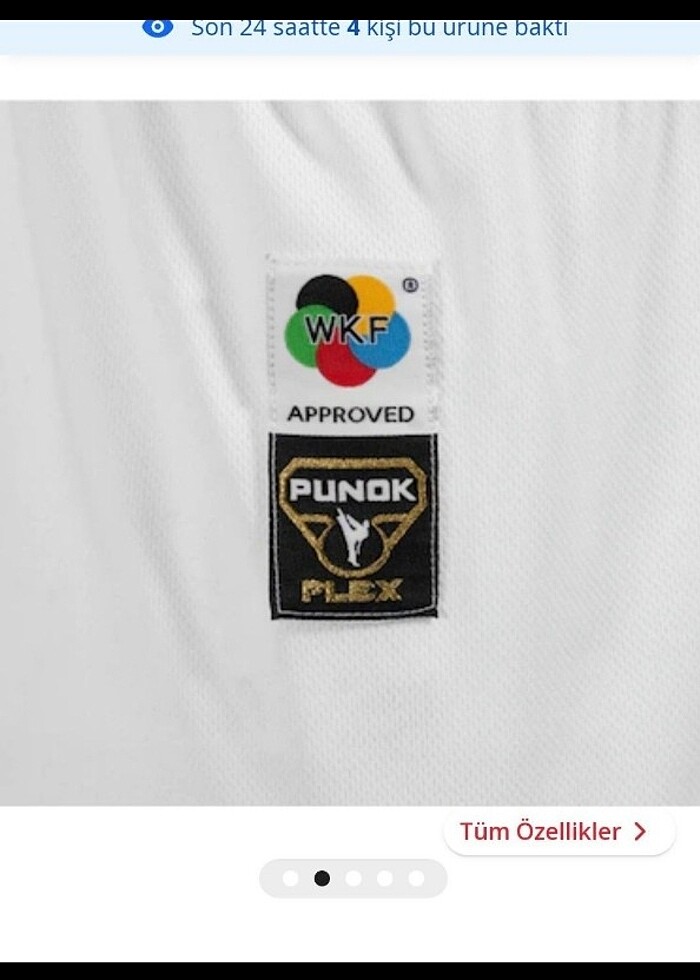Go to the fourth image indicator dot
The image size is (700, 980).
click(385, 878)
